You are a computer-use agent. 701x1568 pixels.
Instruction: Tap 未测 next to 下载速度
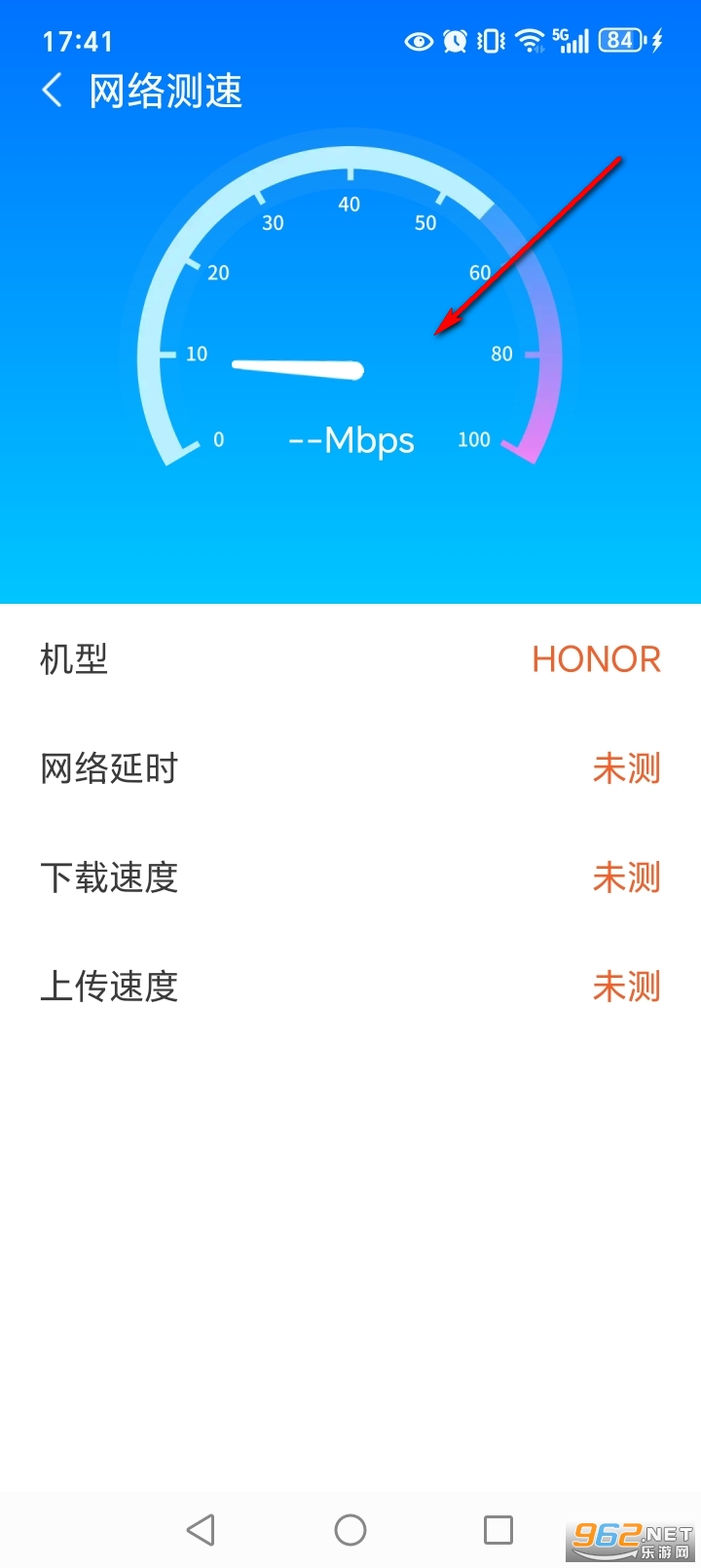627,877
